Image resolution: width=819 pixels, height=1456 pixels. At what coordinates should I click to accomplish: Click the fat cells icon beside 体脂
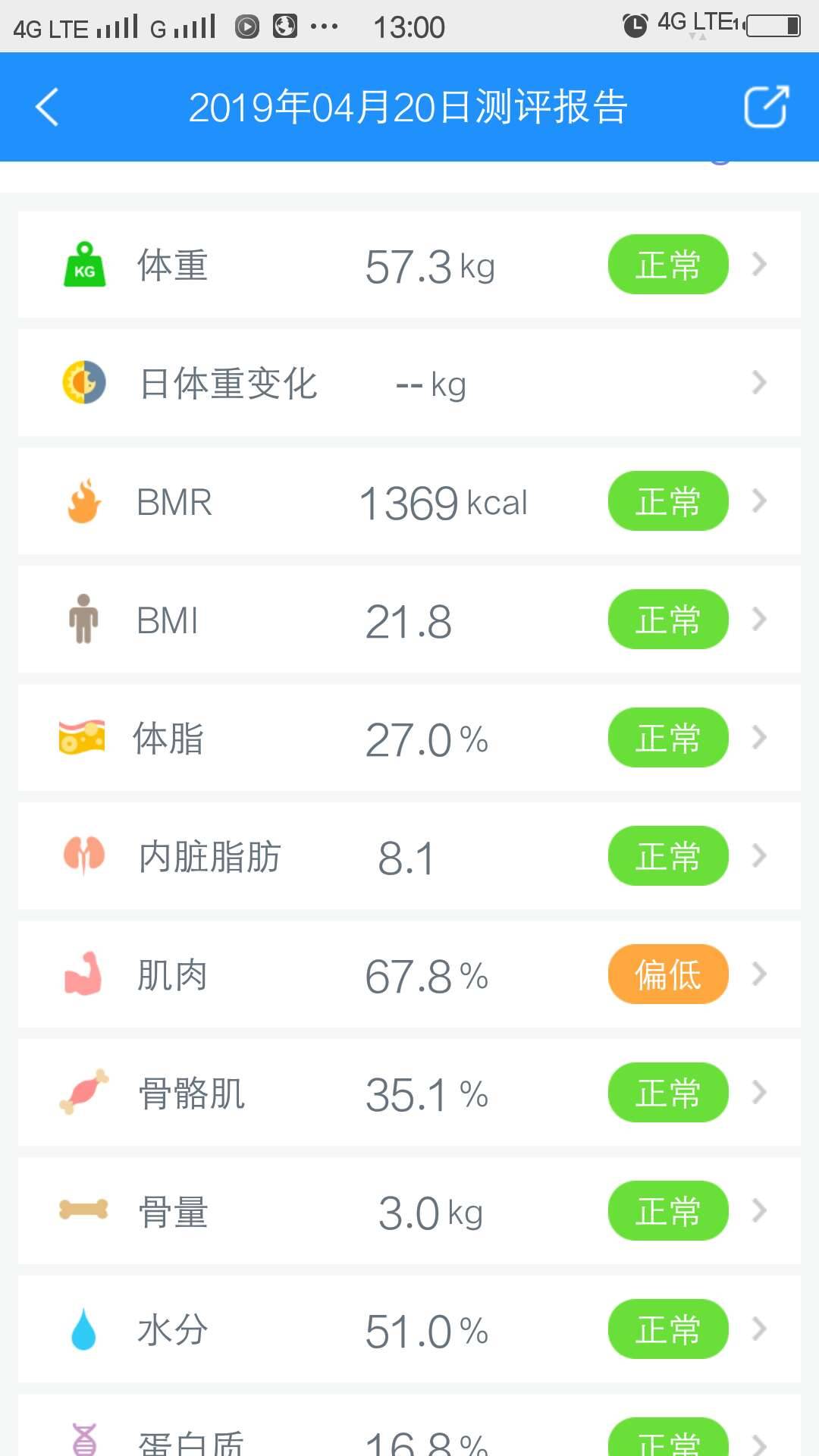click(85, 737)
